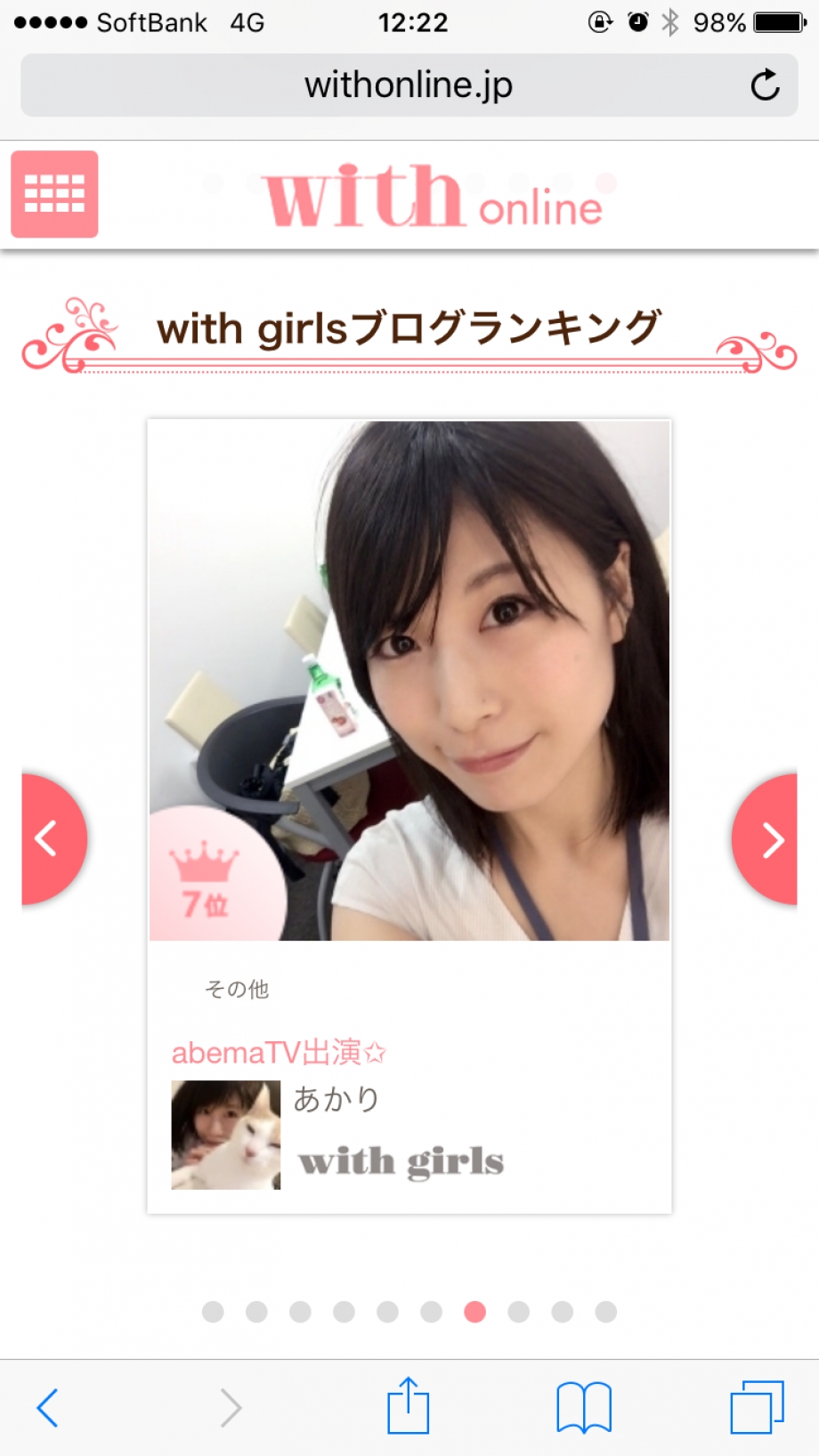Jump to the first carousel page dot
This screenshot has height=1456, width=819.
point(213,1312)
